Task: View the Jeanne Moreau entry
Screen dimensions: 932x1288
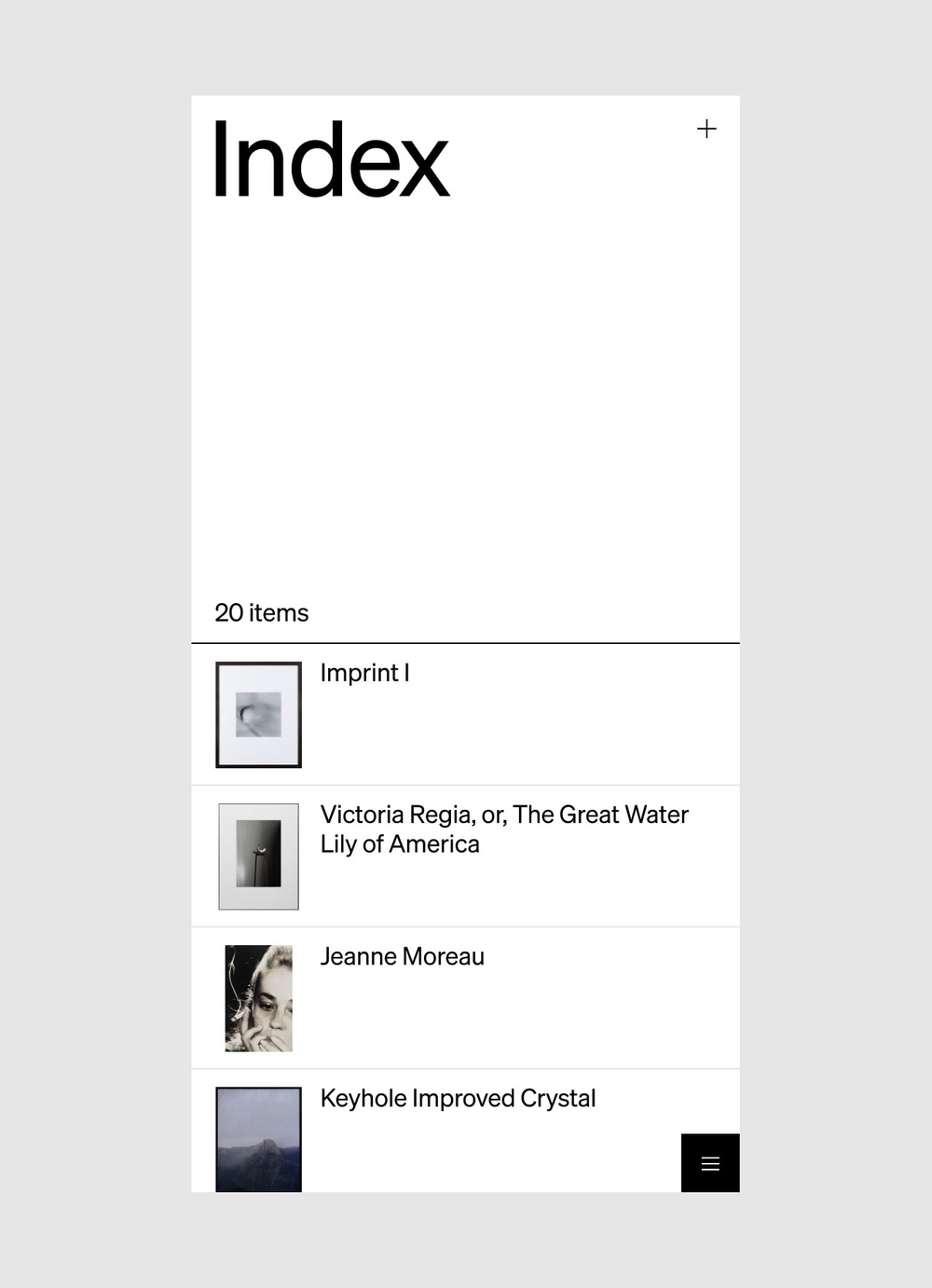Action: pyautogui.click(x=402, y=957)
